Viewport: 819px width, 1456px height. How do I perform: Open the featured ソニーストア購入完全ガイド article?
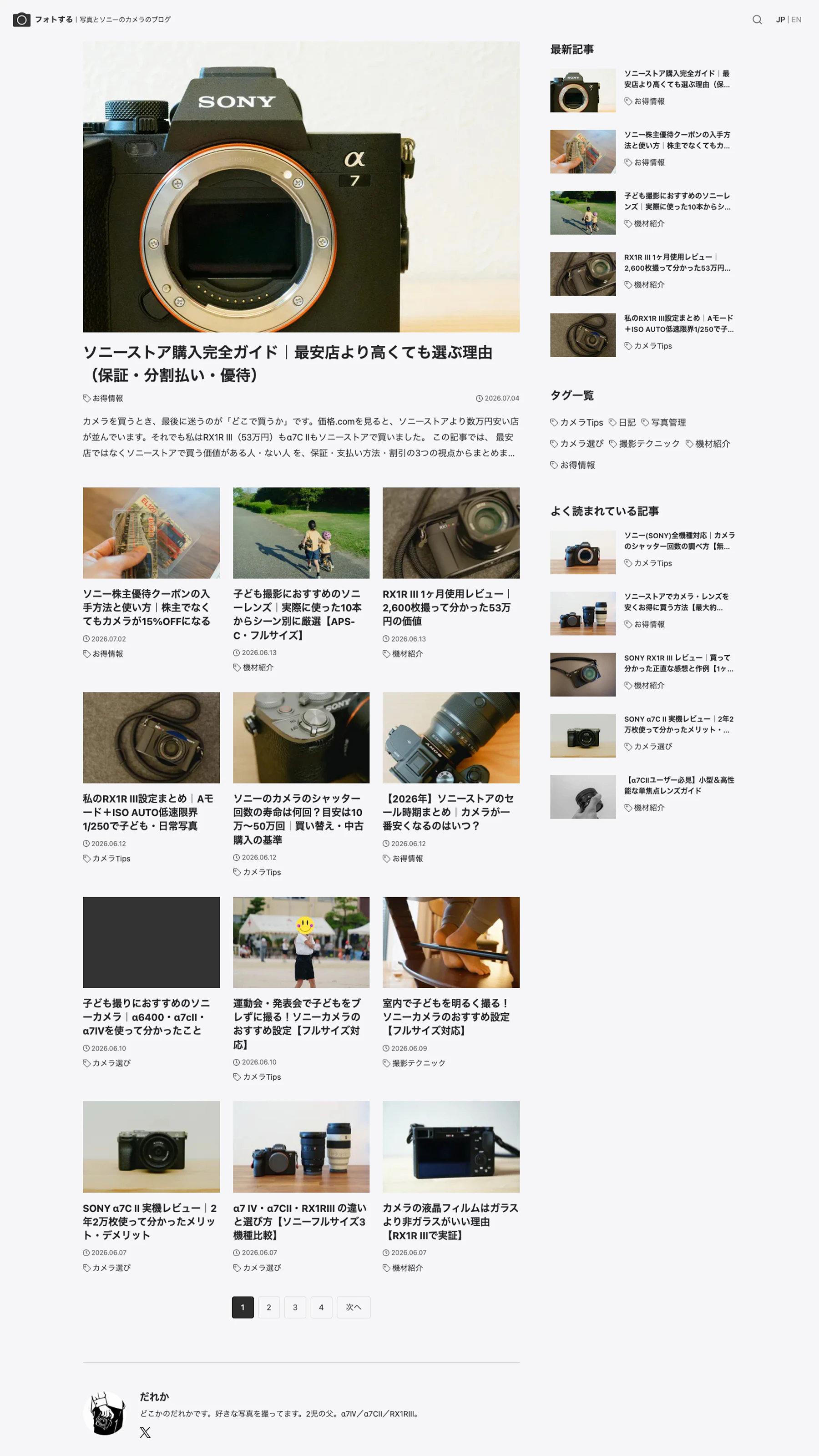pyautogui.click(x=301, y=364)
